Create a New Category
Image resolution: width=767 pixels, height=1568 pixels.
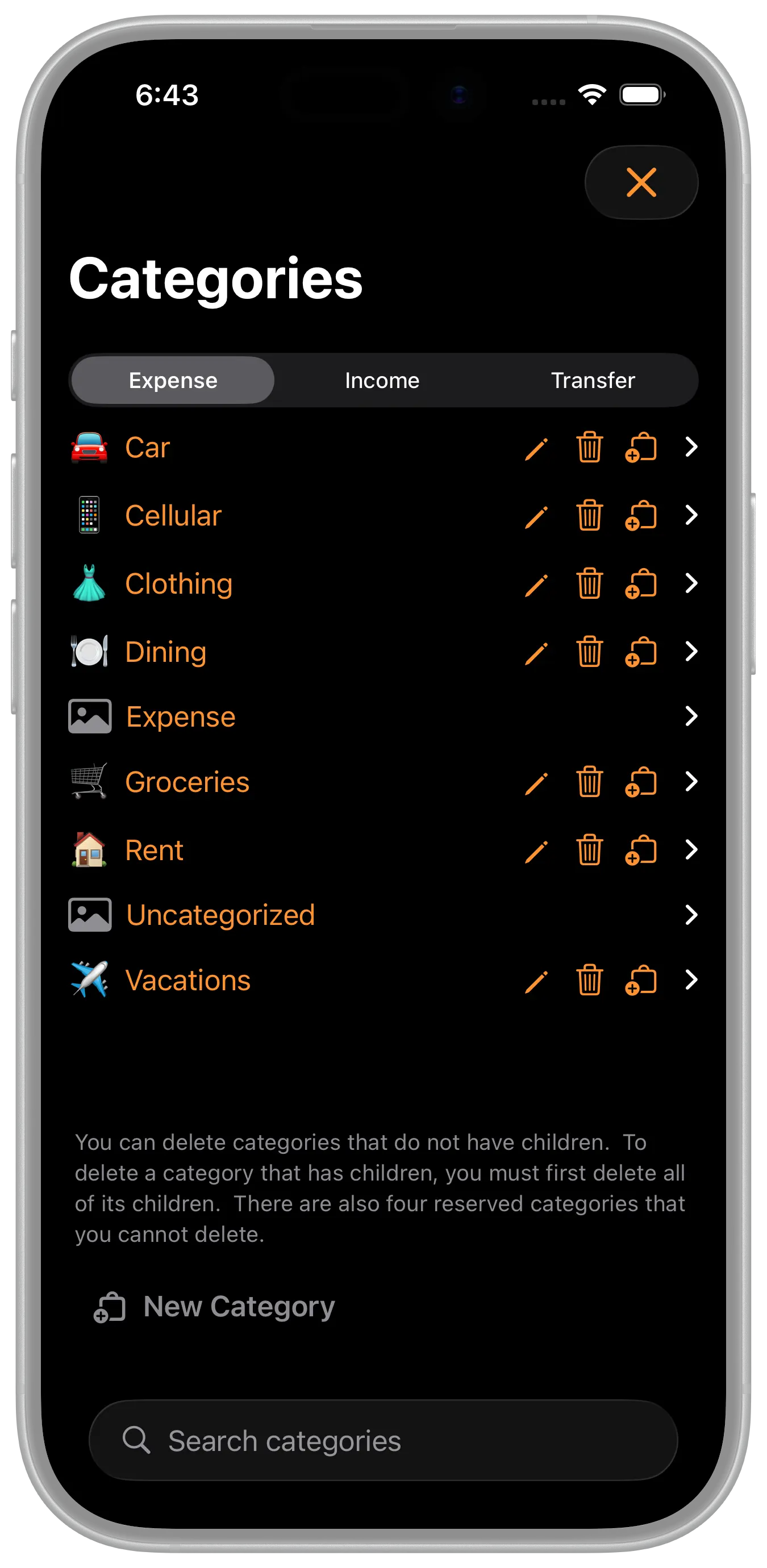pyautogui.click(x=214, y=1307)
